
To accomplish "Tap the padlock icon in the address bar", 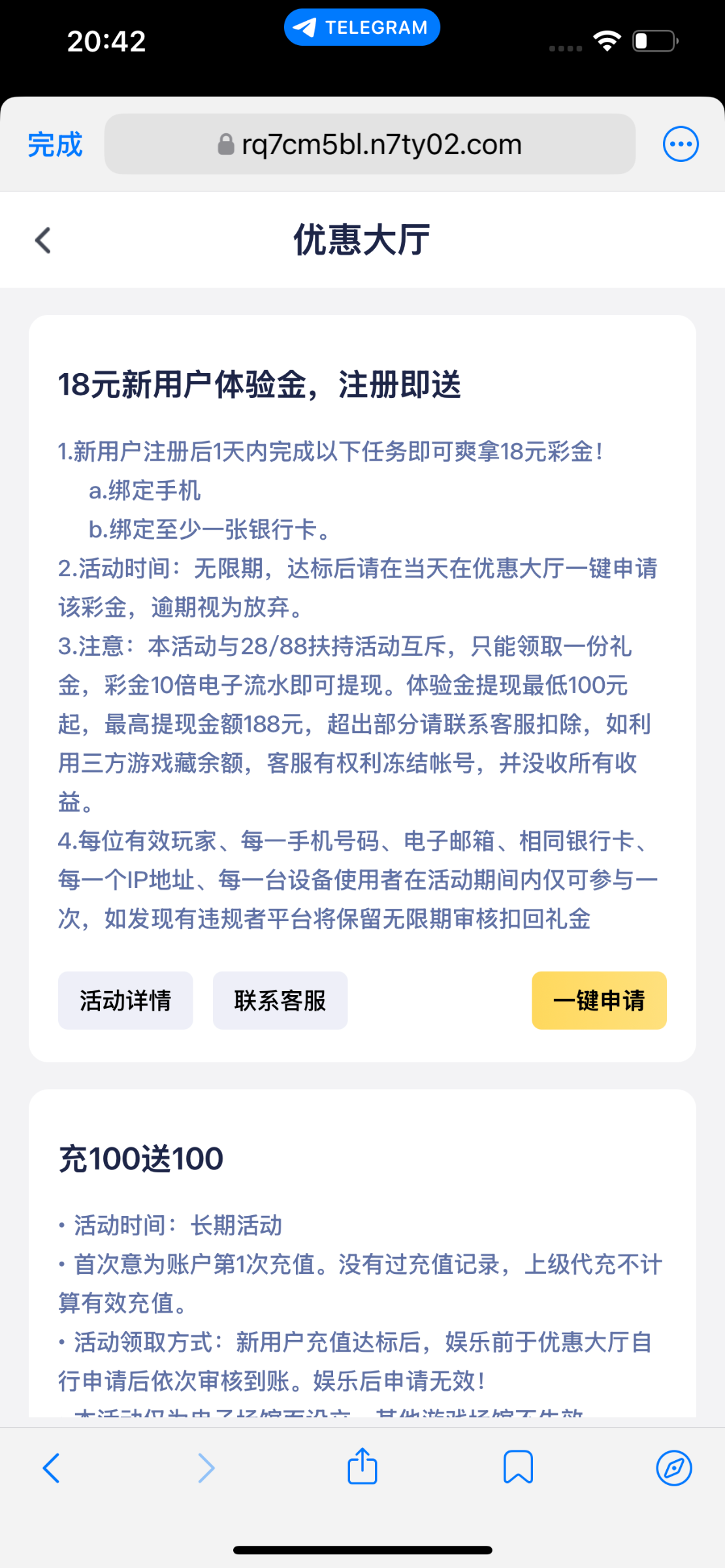I will click(x=227, y=144).
